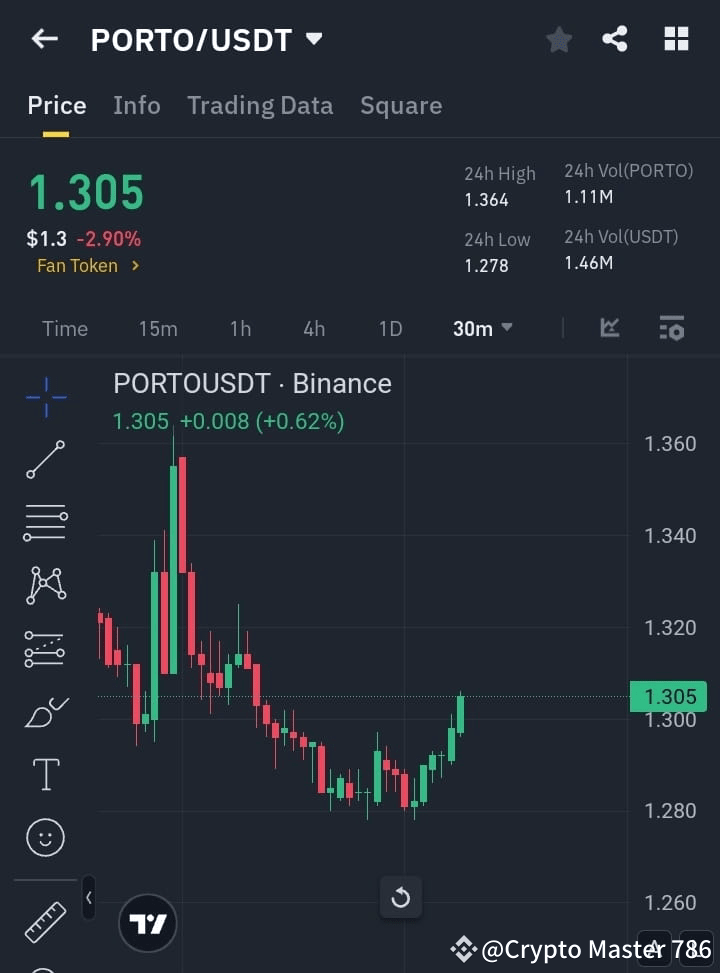The height and width of the screenshot is (973, 720).
Task: Open the emoji annotation tool
Action: click(45, 837)
